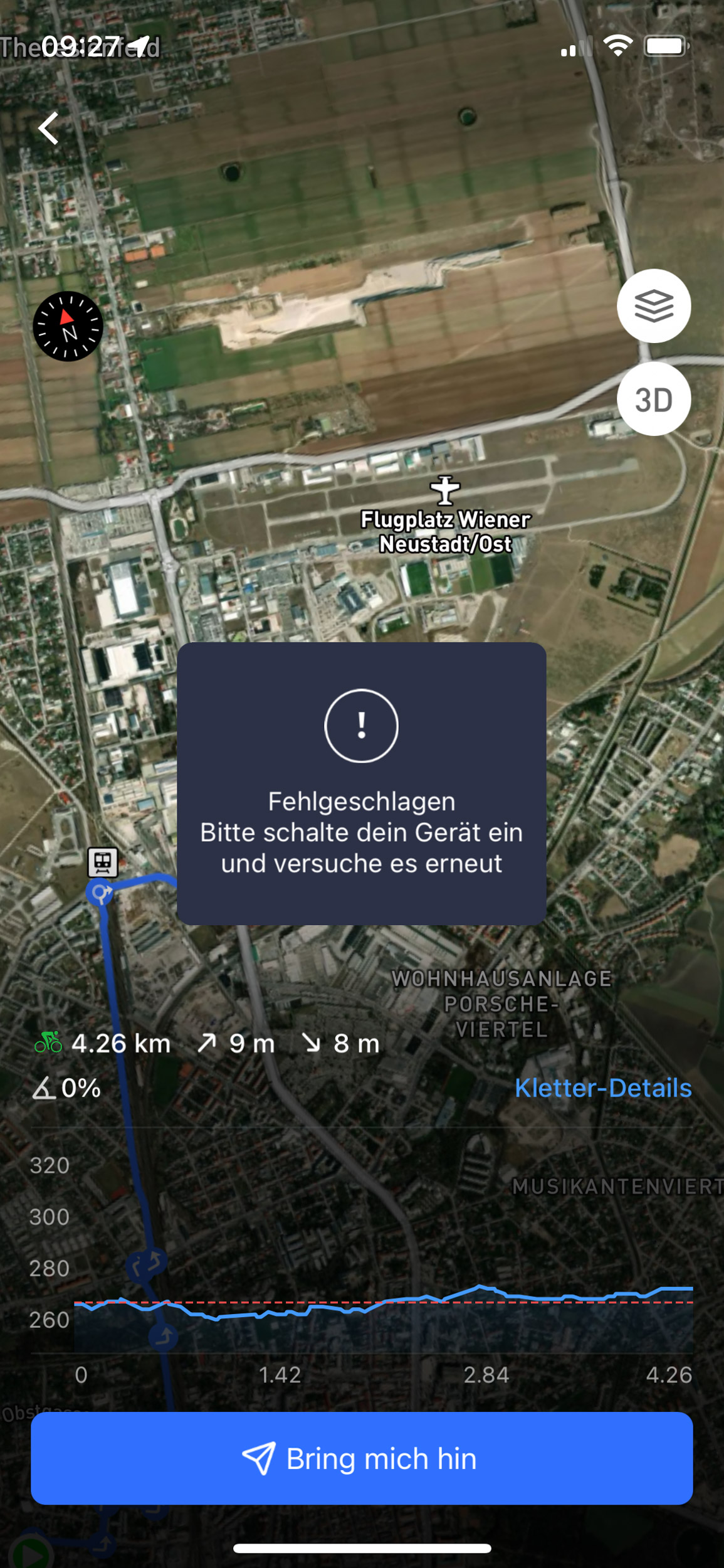Go back using the arrow at top left

click(x=48, y=128)
